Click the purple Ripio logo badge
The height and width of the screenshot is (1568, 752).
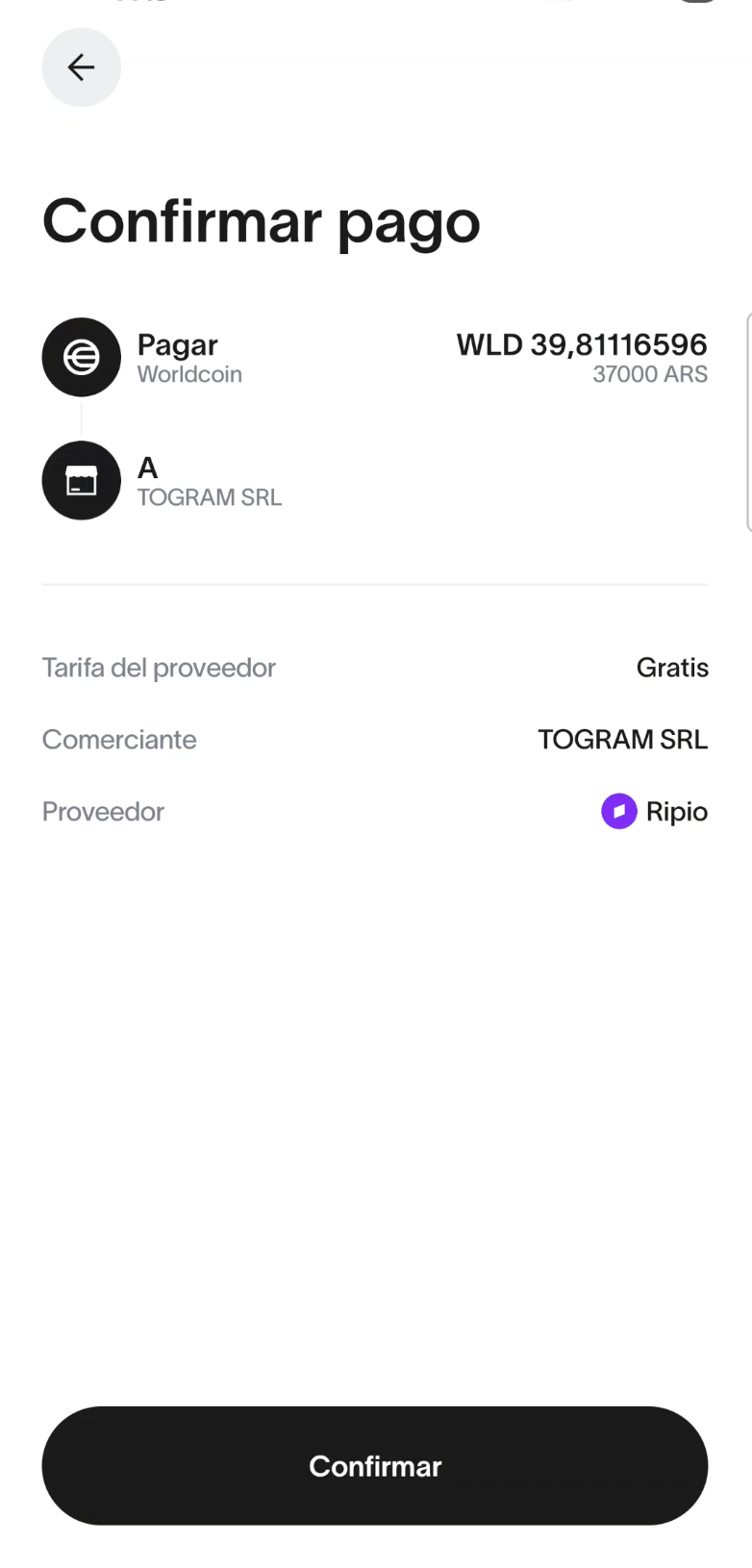(x=621, y=811)
